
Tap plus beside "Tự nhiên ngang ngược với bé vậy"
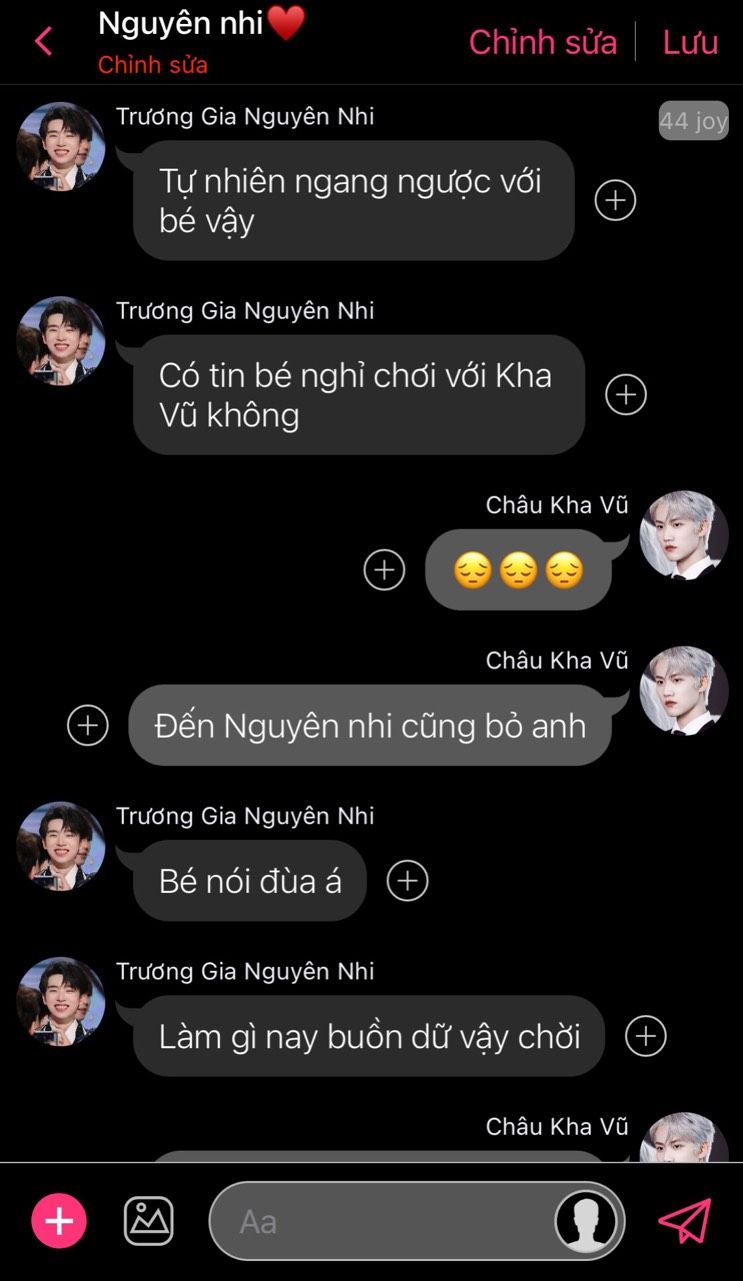point(615,200)
